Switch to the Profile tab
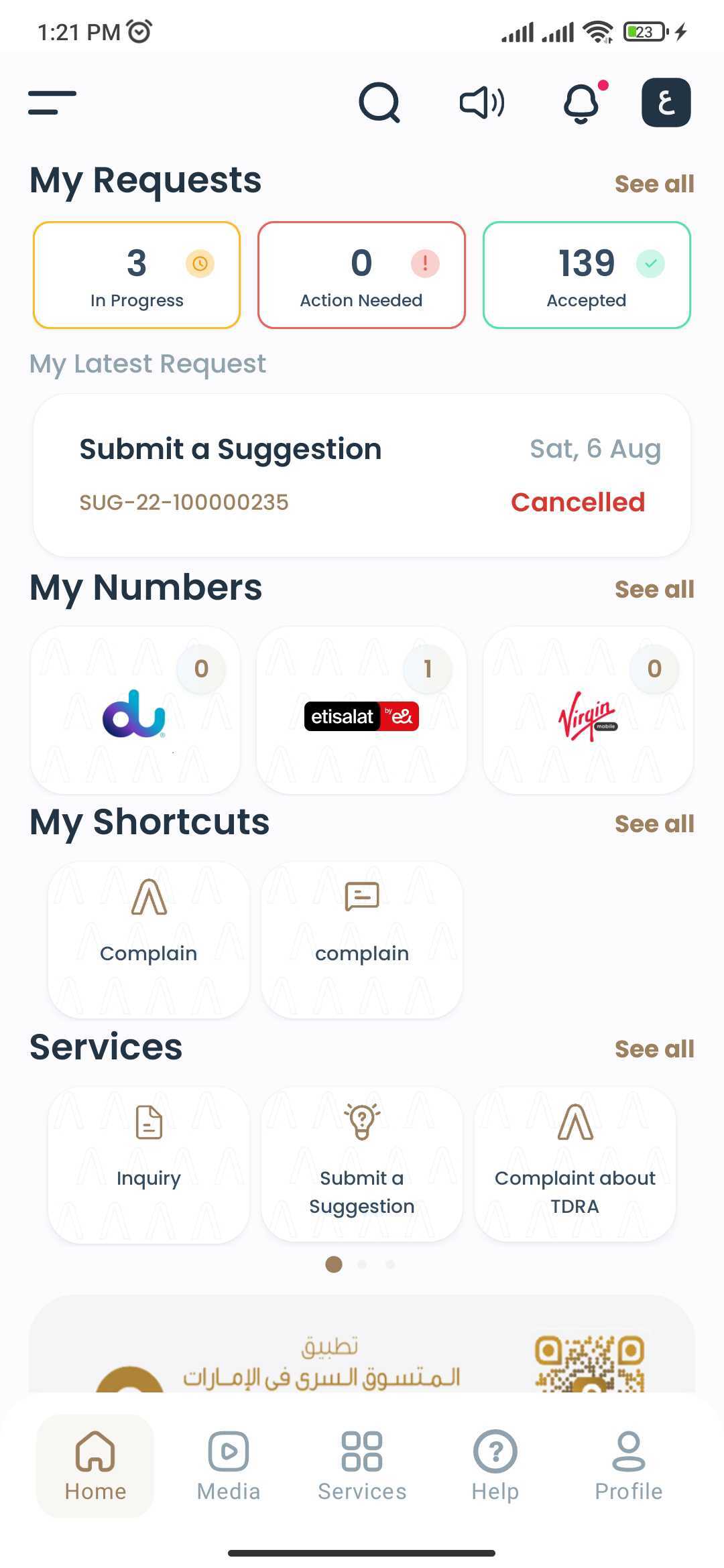The height and width of the screenshot is (1568, 724). click(x=629, y=1465)
